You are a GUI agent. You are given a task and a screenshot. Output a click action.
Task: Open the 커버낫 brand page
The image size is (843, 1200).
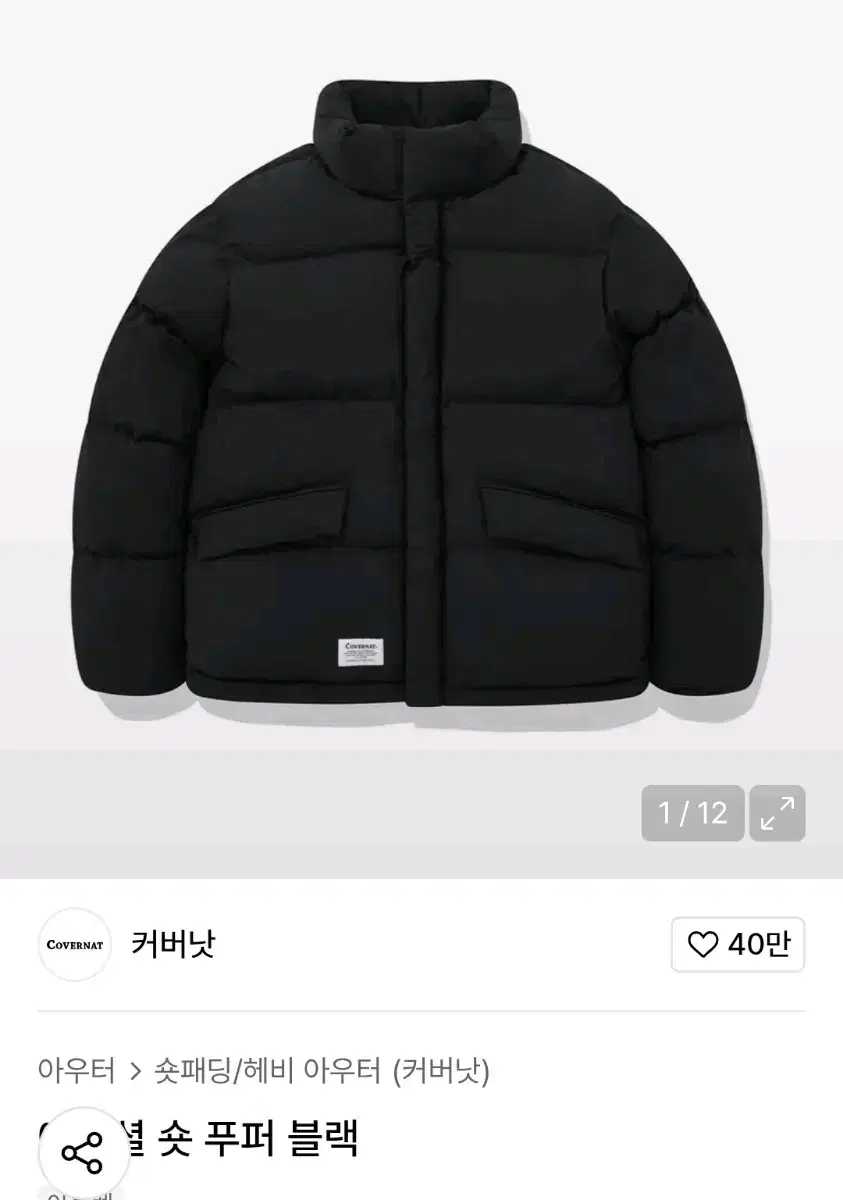[x=173, y=944]
